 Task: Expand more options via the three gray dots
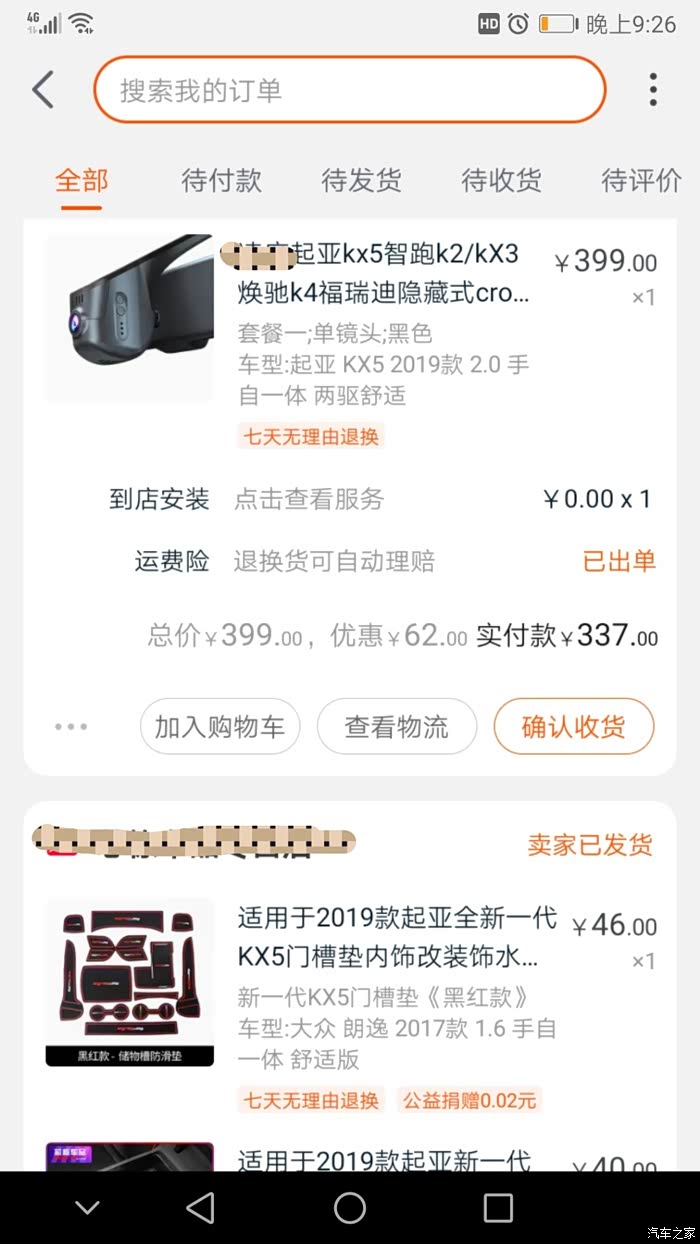71,727
